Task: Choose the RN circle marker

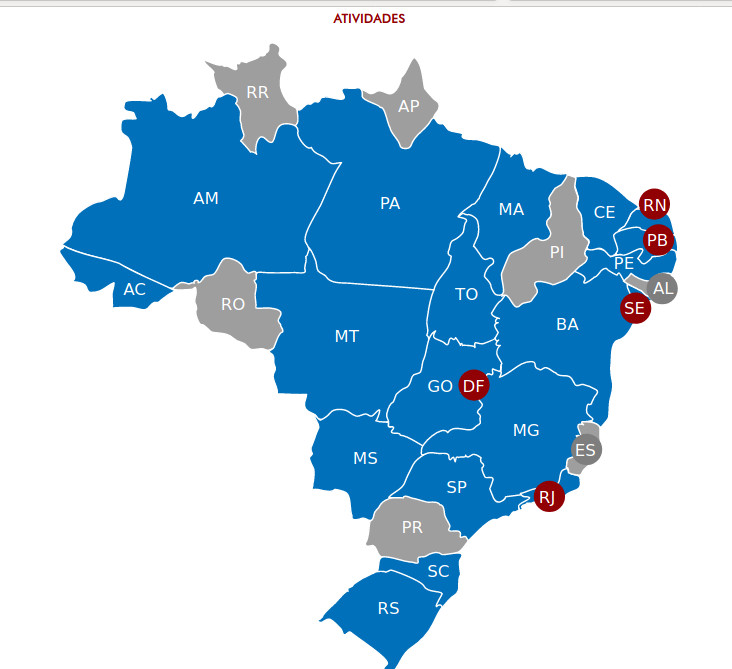Action: pyautogui.click(x=655, y=205)
